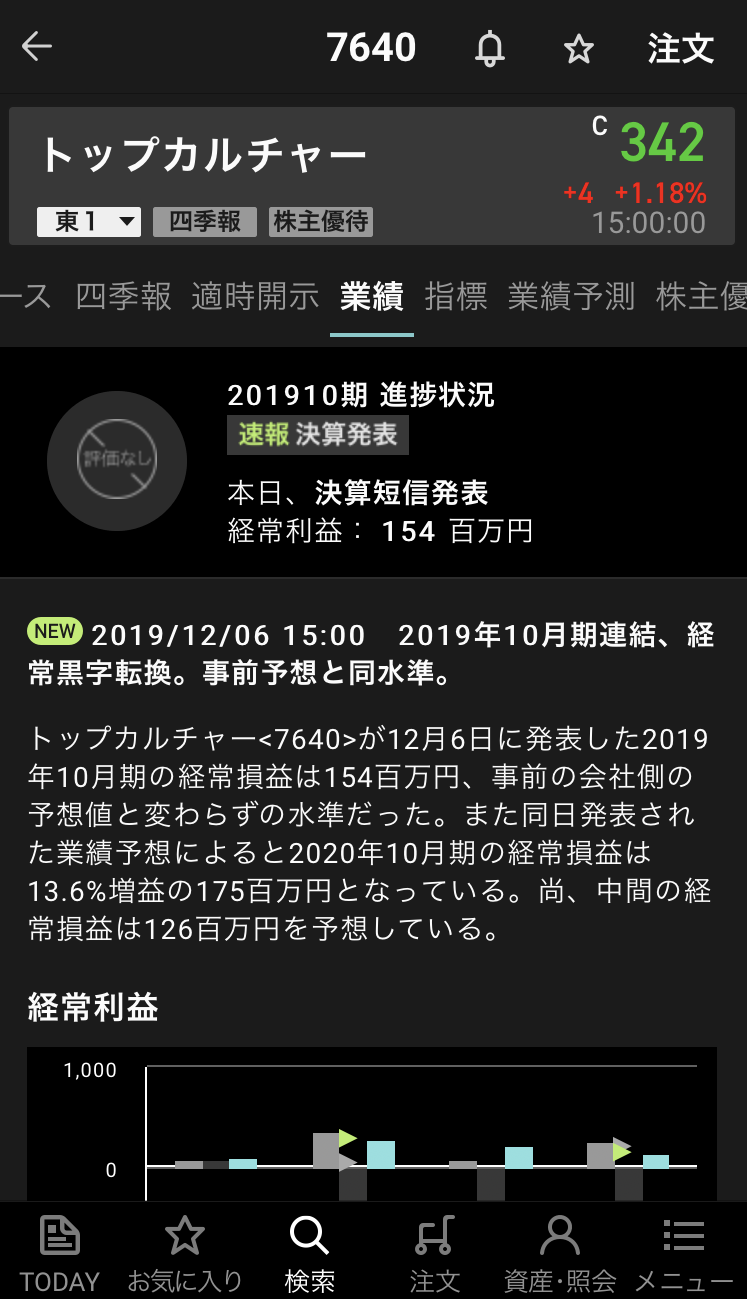The image size is (747, 1299).
Task: Tap the 注文 button in the header
Action: coord(680,48)
